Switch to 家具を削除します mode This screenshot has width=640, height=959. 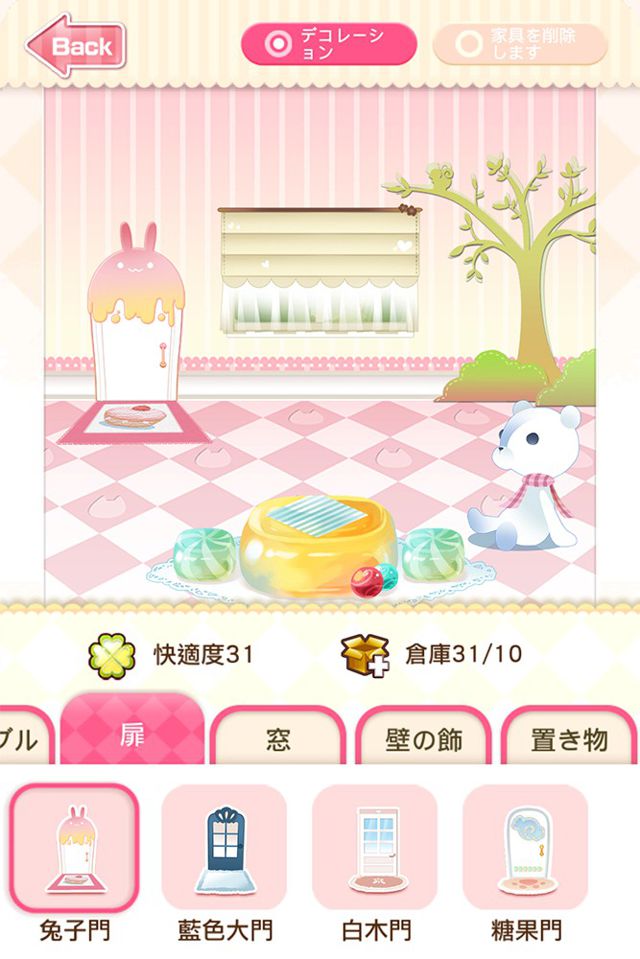point(520,44)
